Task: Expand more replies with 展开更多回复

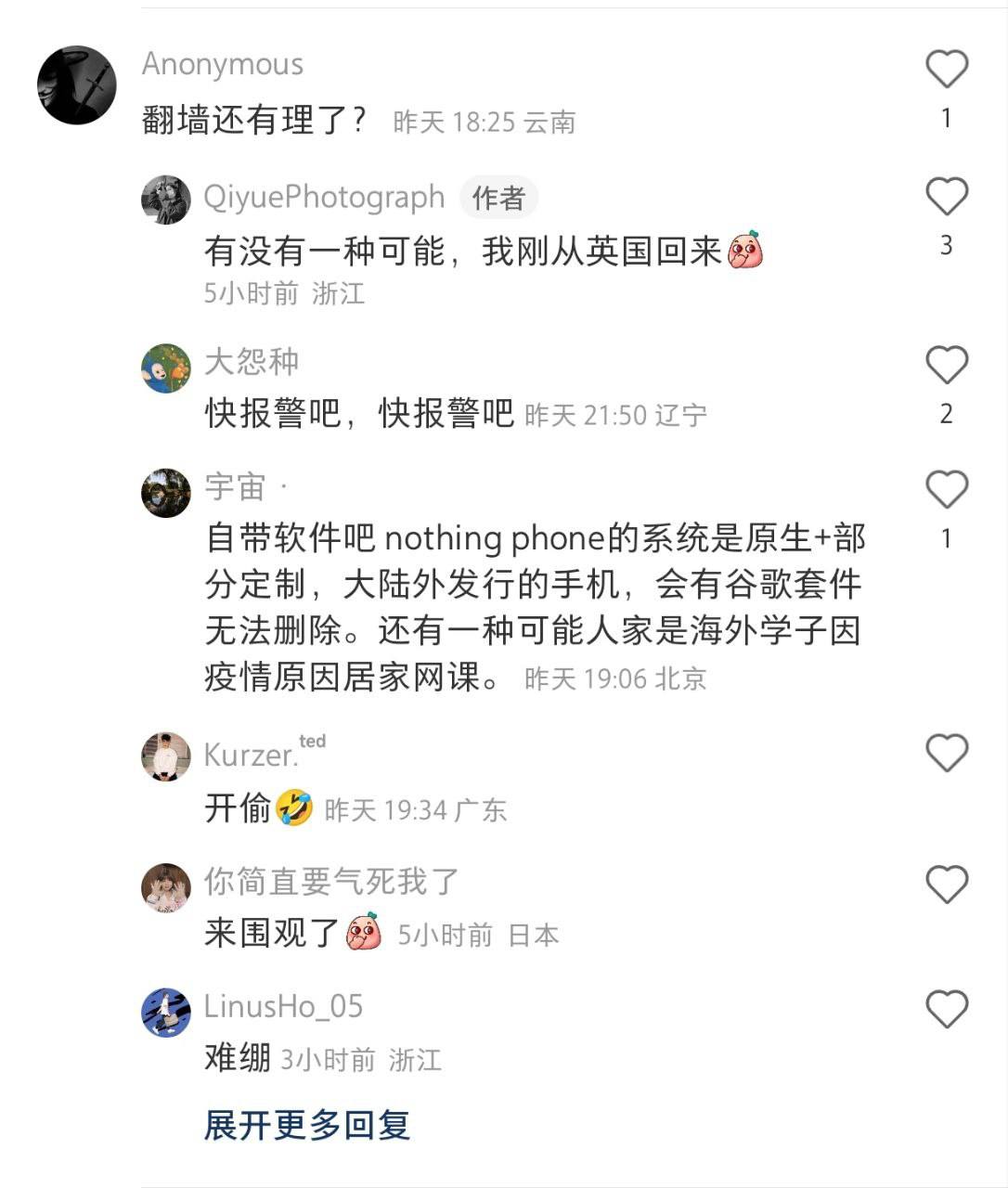Action: [309, 1126]
